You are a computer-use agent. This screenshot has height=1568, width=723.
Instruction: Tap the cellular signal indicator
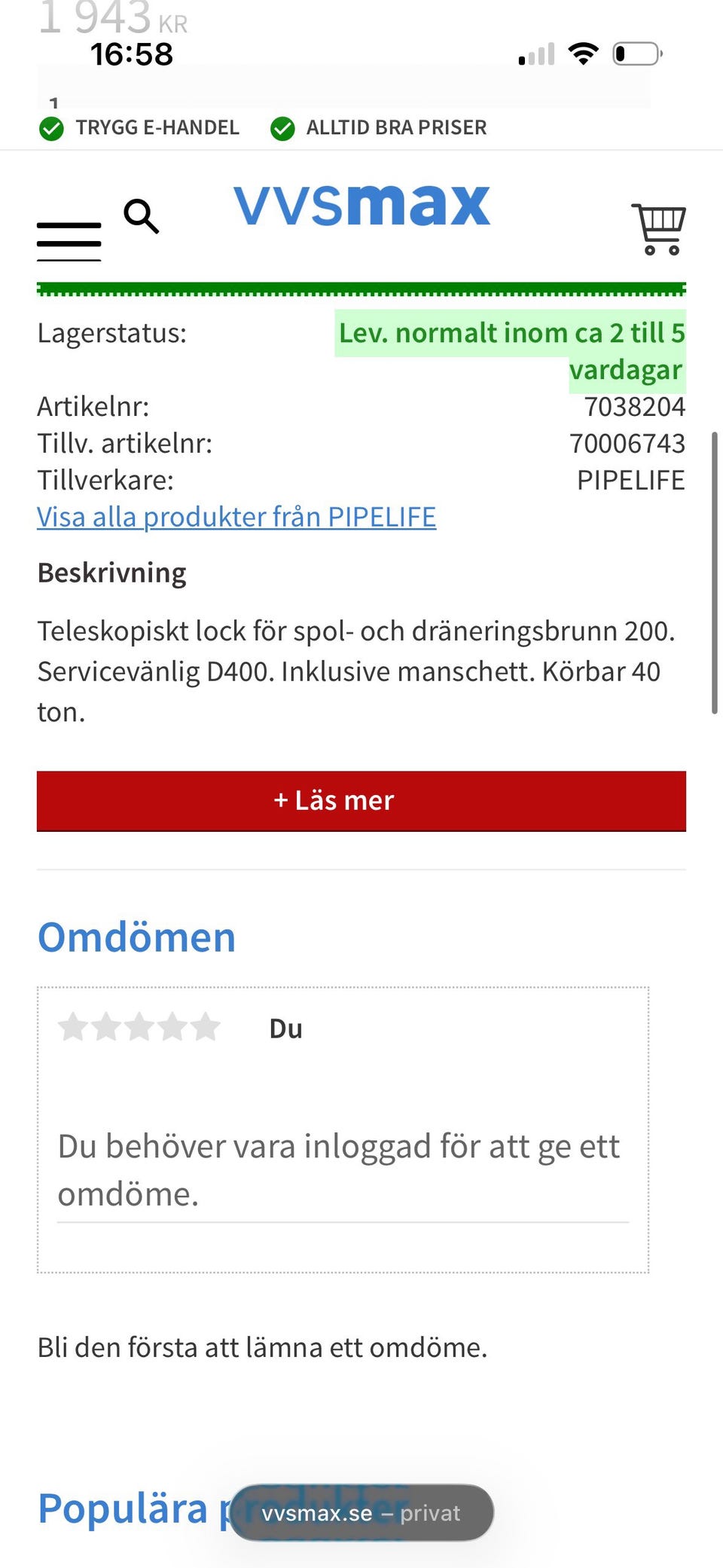535,53
